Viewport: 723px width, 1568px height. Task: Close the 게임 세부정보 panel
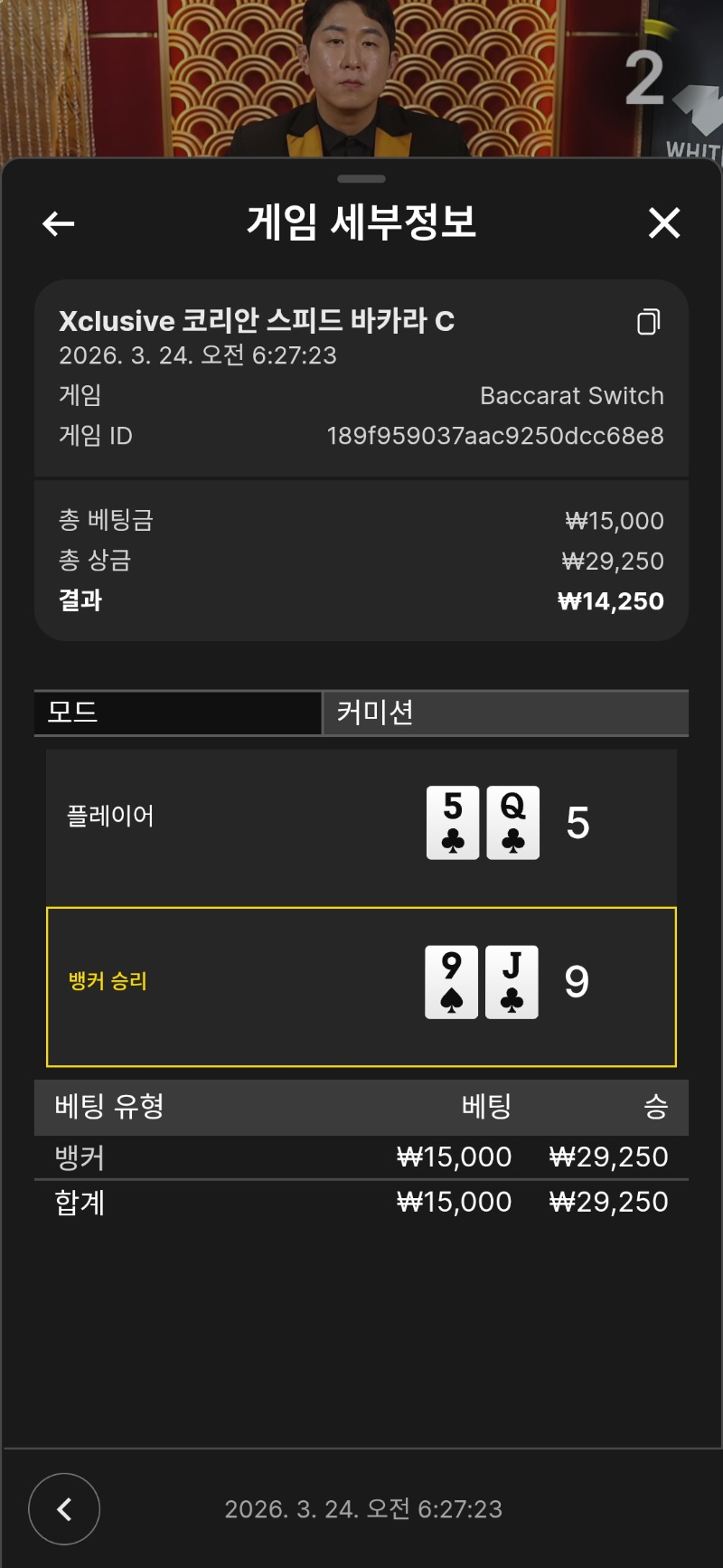pyautogui.click(x=664, y=222)
